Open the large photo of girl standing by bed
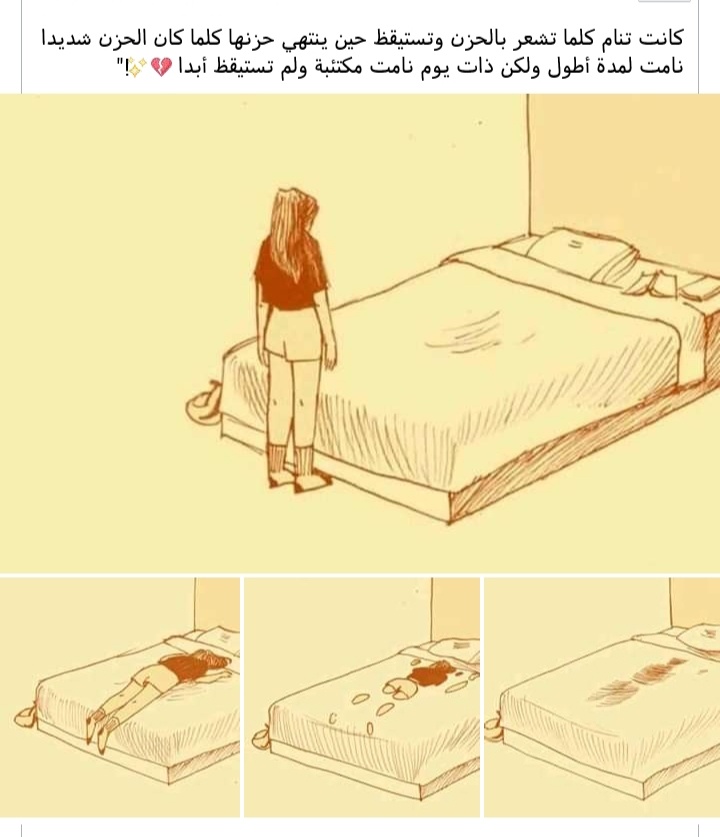Image resolution: width=720 pixels, height=837 pixels. (x=360, y=333)
